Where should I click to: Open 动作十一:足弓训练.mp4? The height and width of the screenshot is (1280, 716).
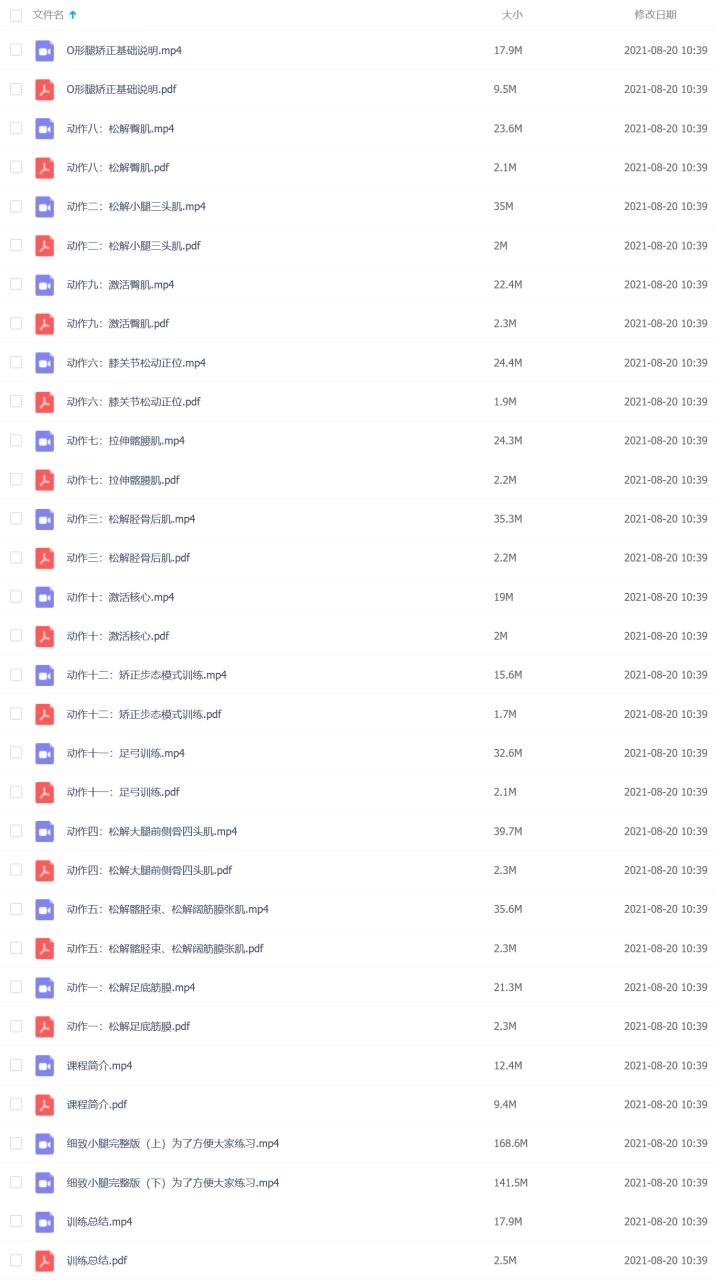[125, 753]
